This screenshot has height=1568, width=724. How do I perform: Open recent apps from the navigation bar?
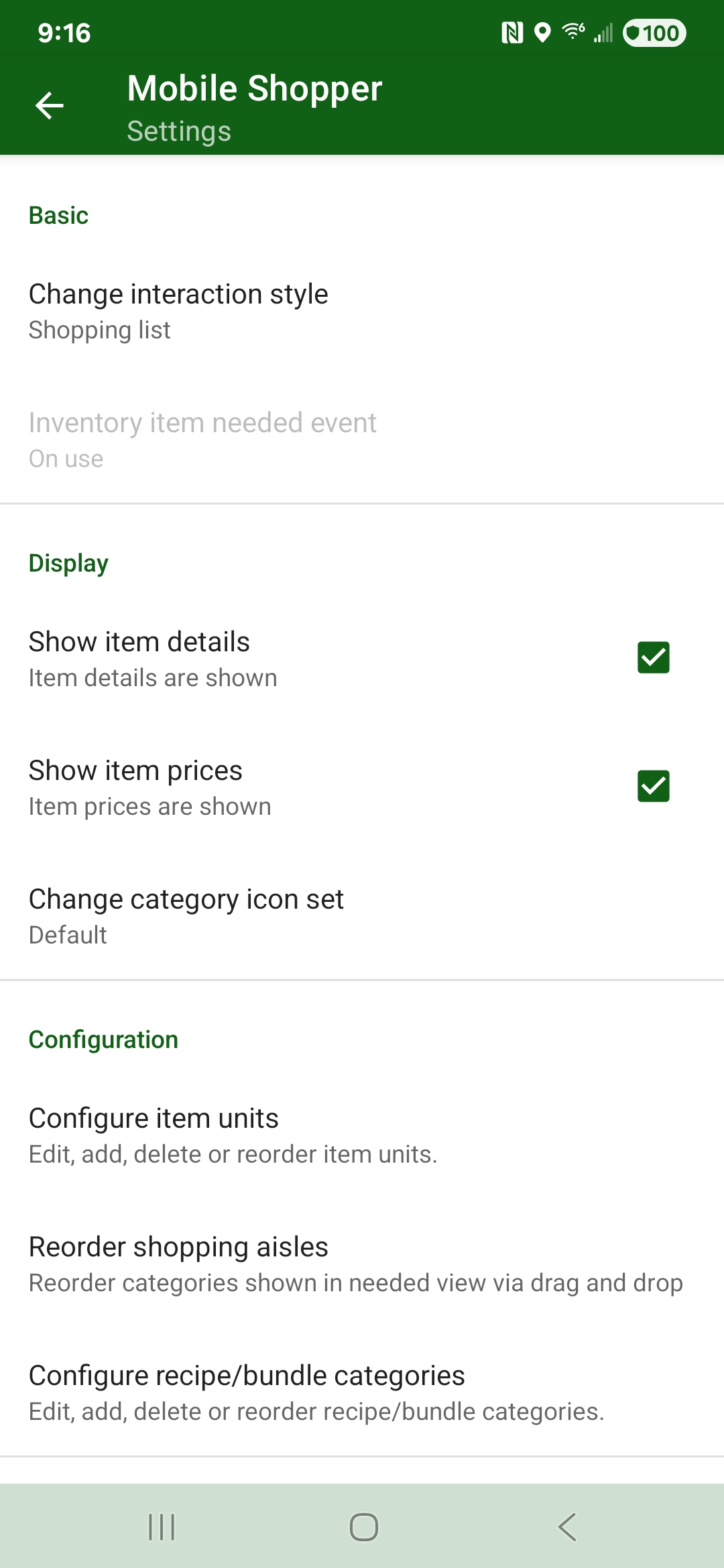point(162,1528)
